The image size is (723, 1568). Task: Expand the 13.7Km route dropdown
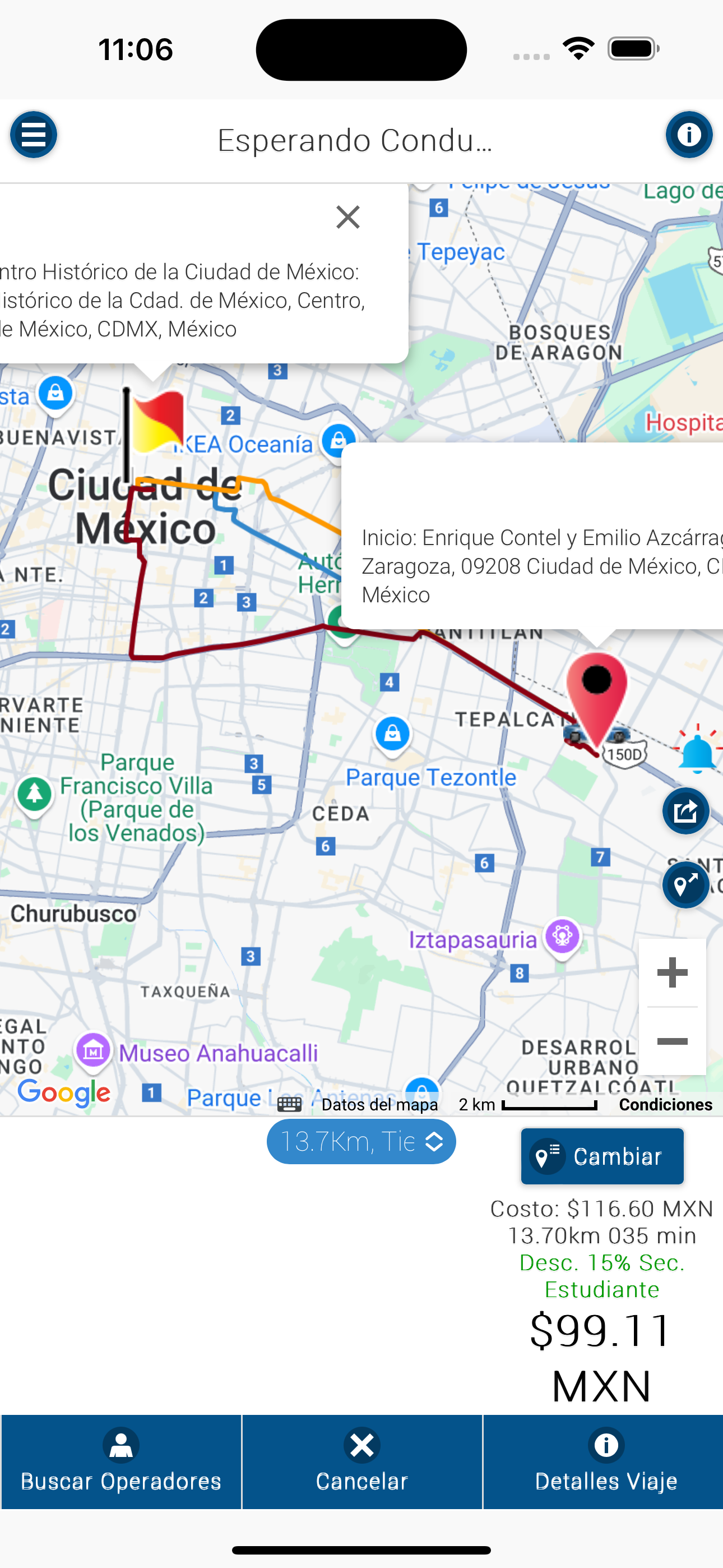point(361,1142)
